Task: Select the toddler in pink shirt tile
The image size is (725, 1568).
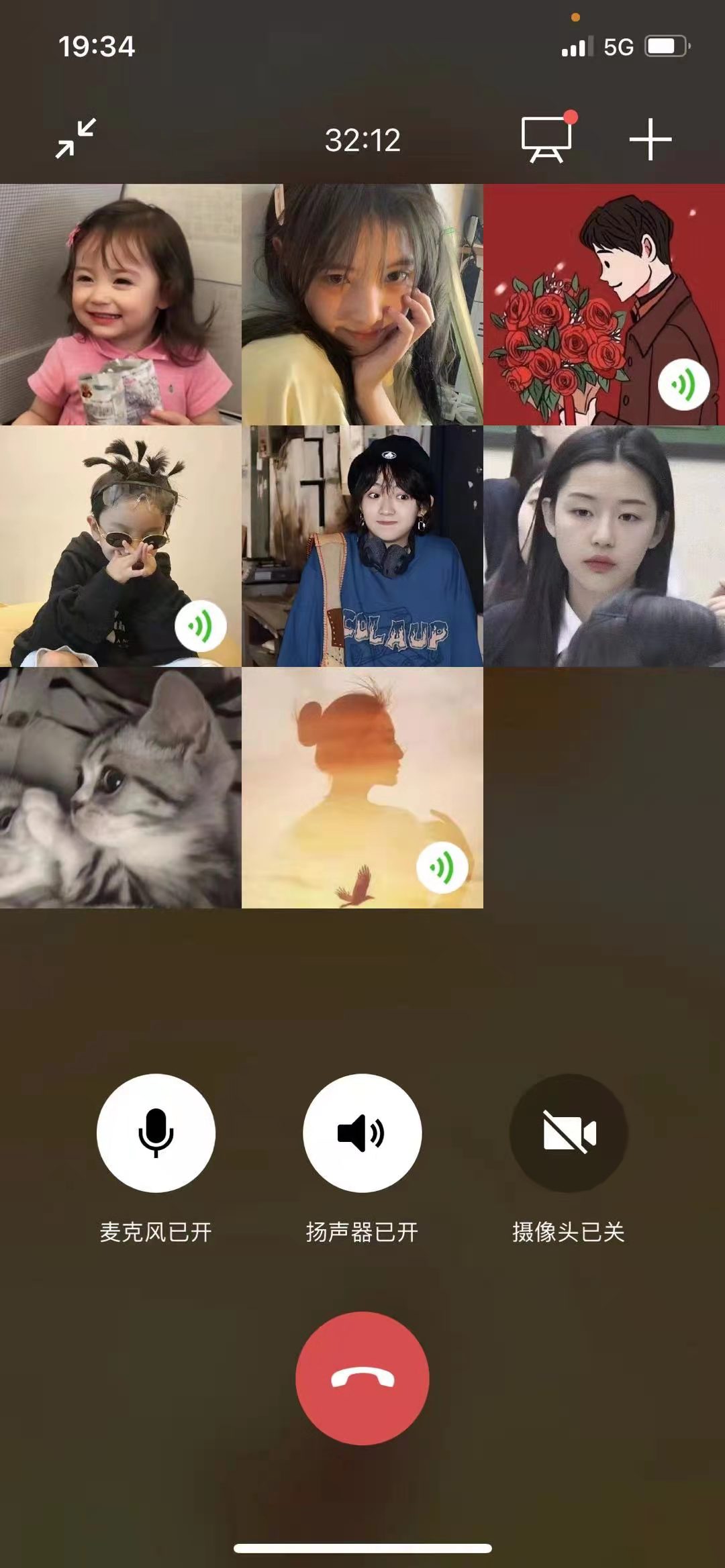Action: [121, 305]
